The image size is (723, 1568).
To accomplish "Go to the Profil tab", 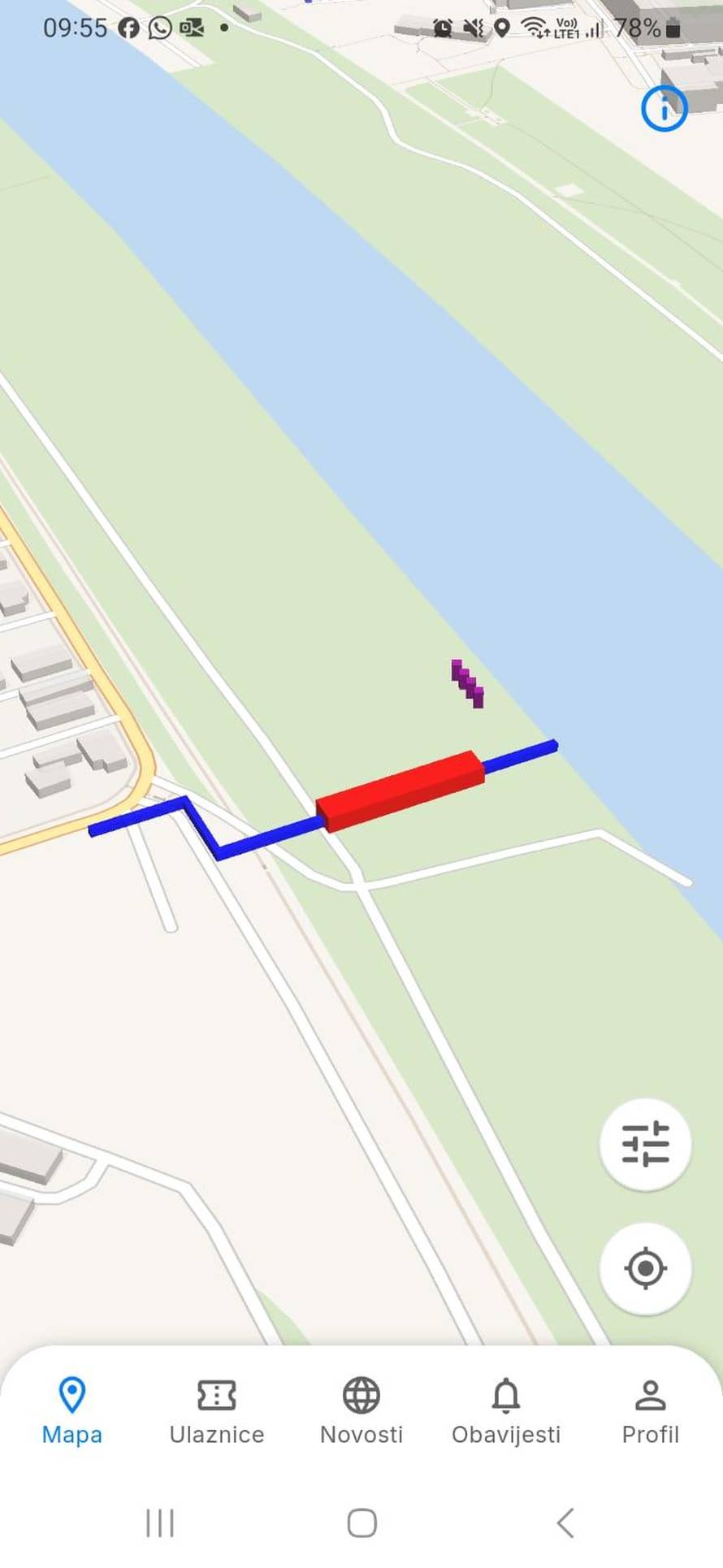I will click(x=650, y=1412).
